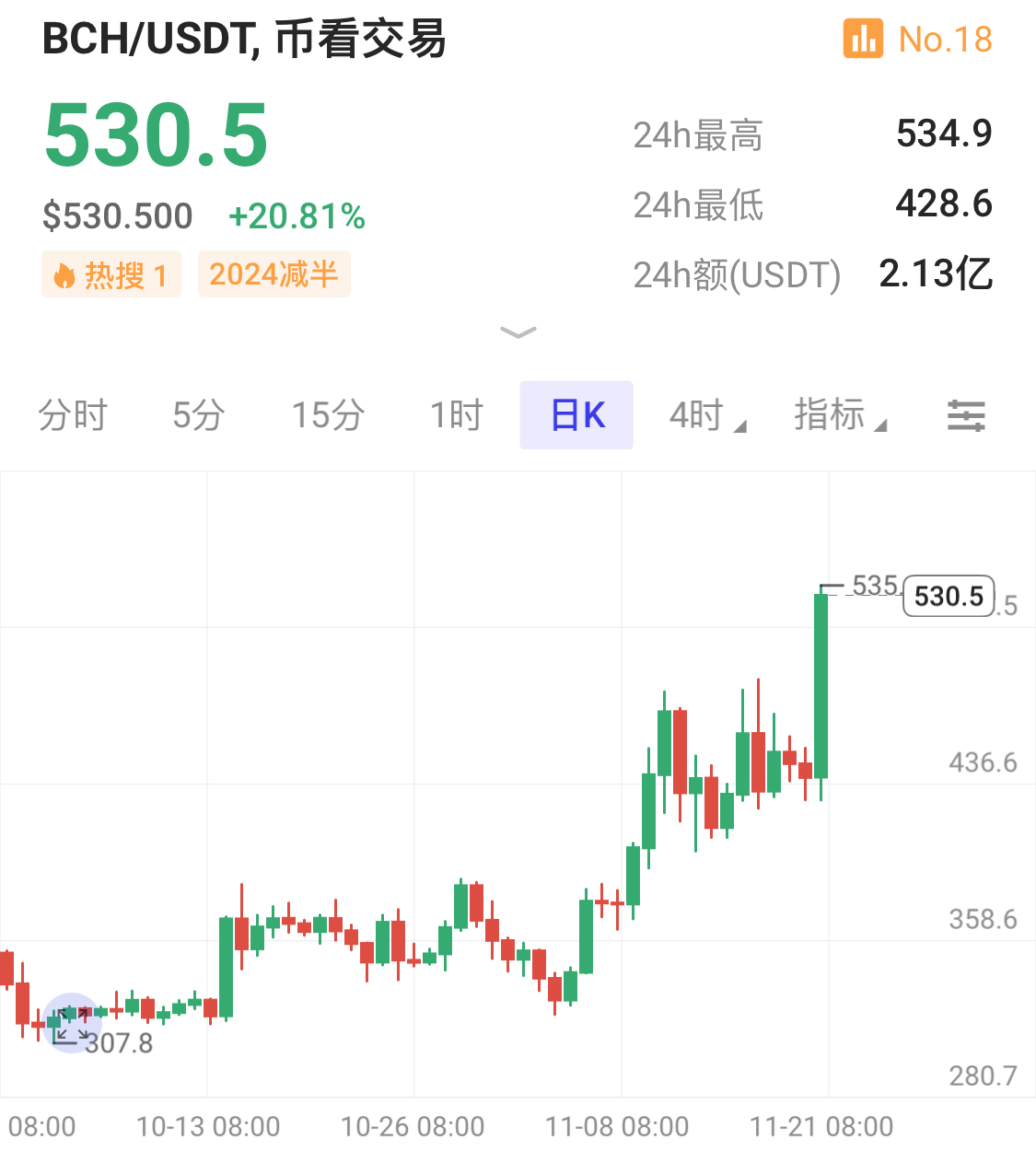Click the zoom reset icon on the chart
1036x1151 pixels.
pyautogui.click(x=70, y=1024)
